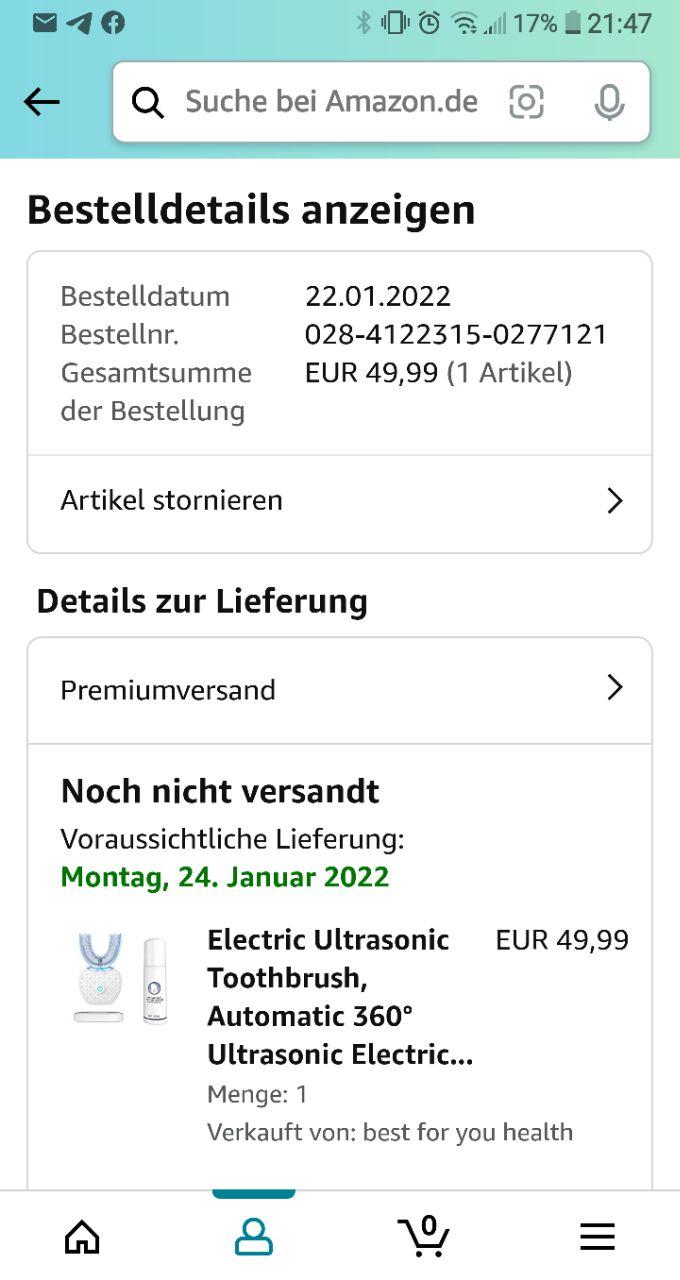Open the hamburger menu tab
Screen dimensions: 680x1280
click(x=597, y=1237)
